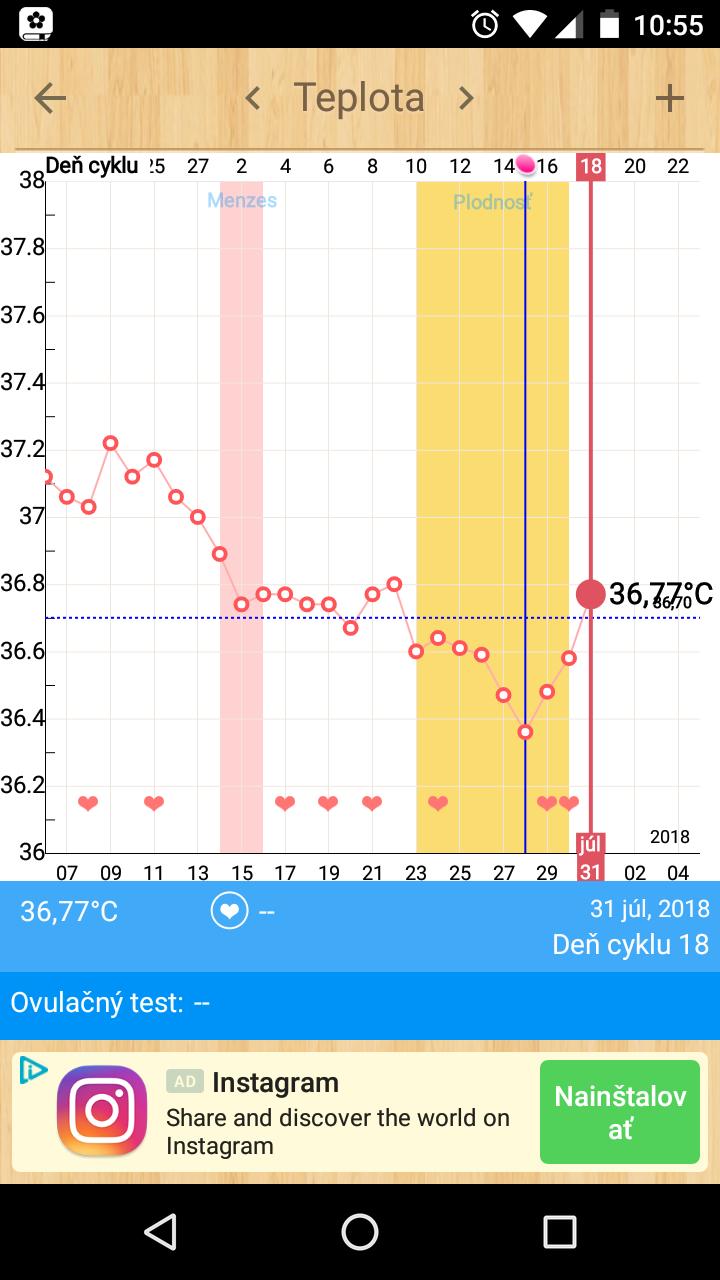Tap the heart icon beside the dashes
Screen dimensions: 720x1280
click(229, 911)
